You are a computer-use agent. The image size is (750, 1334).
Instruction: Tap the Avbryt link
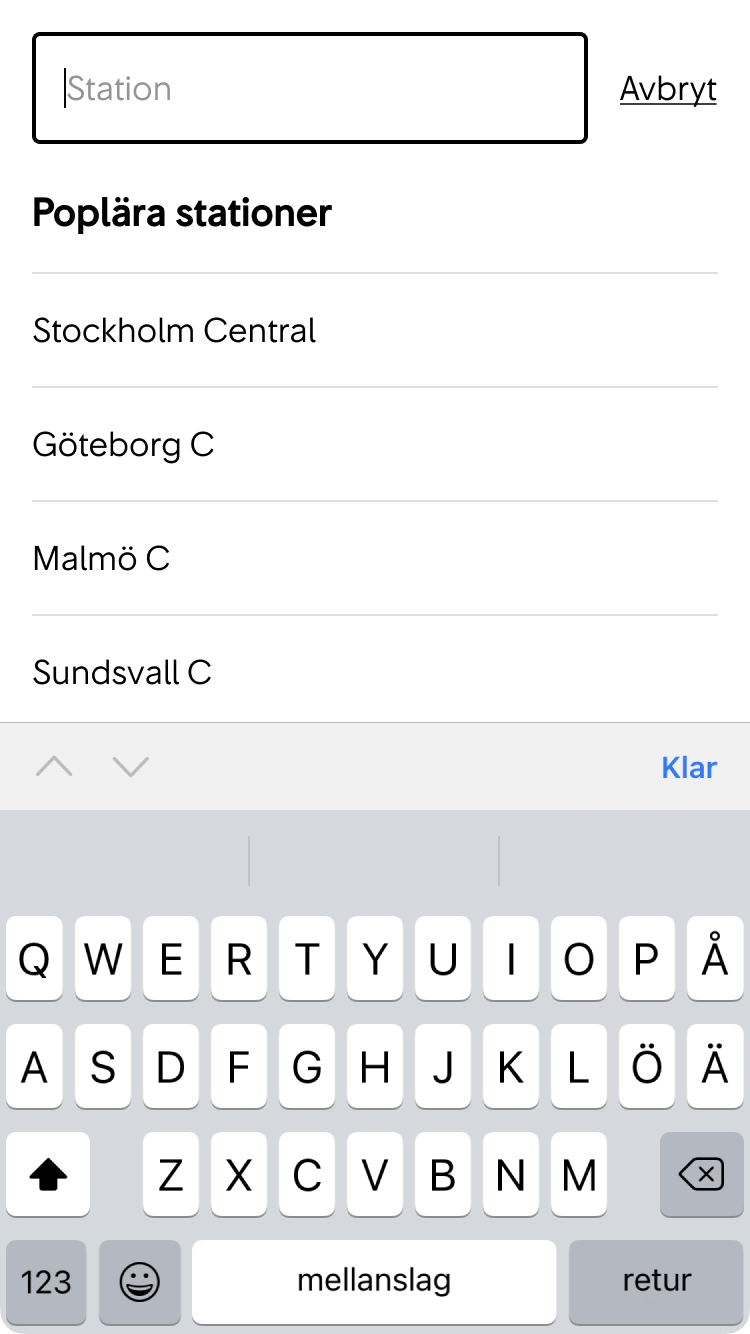point(668,88)
